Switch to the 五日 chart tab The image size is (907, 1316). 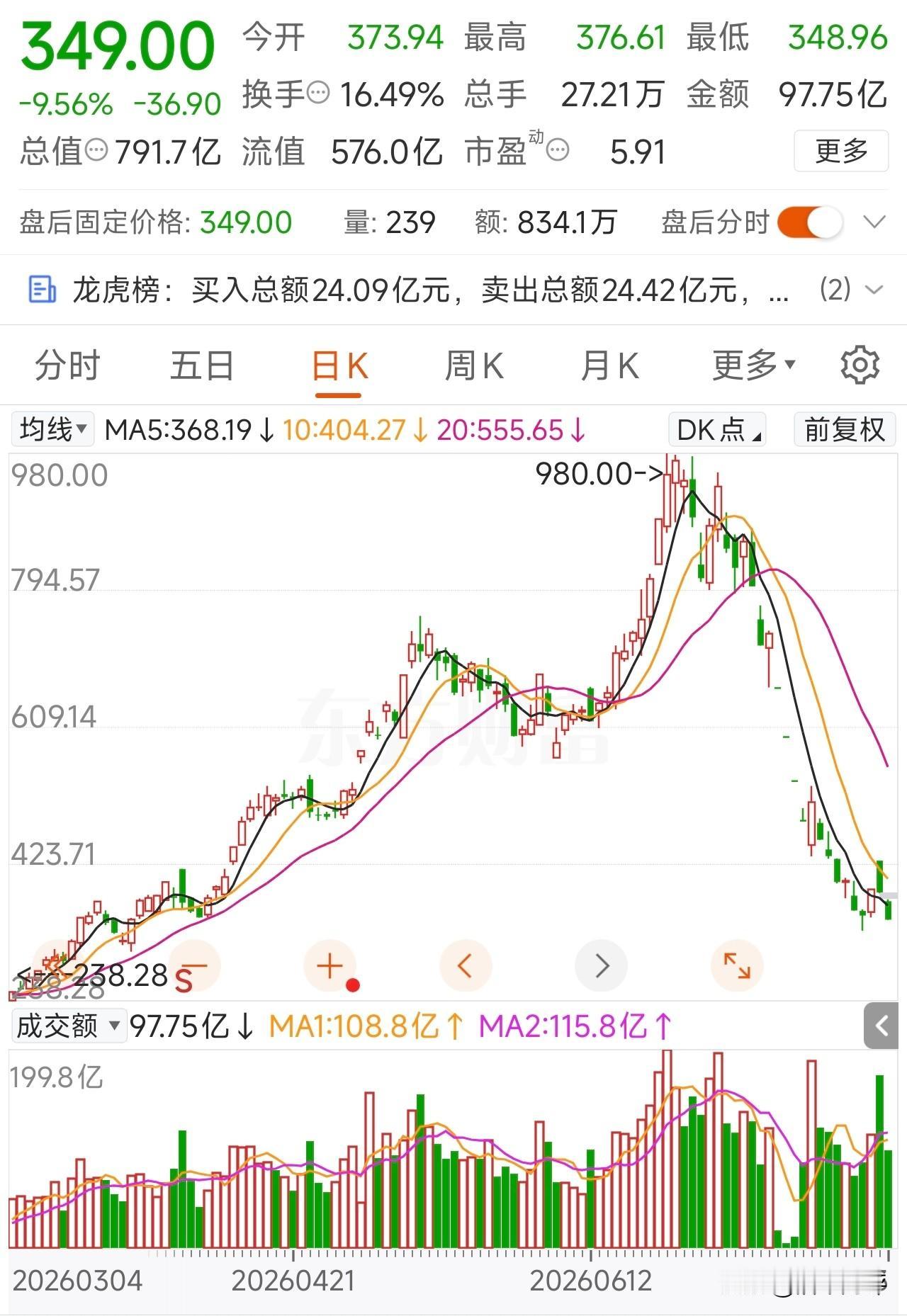(202, 365)
